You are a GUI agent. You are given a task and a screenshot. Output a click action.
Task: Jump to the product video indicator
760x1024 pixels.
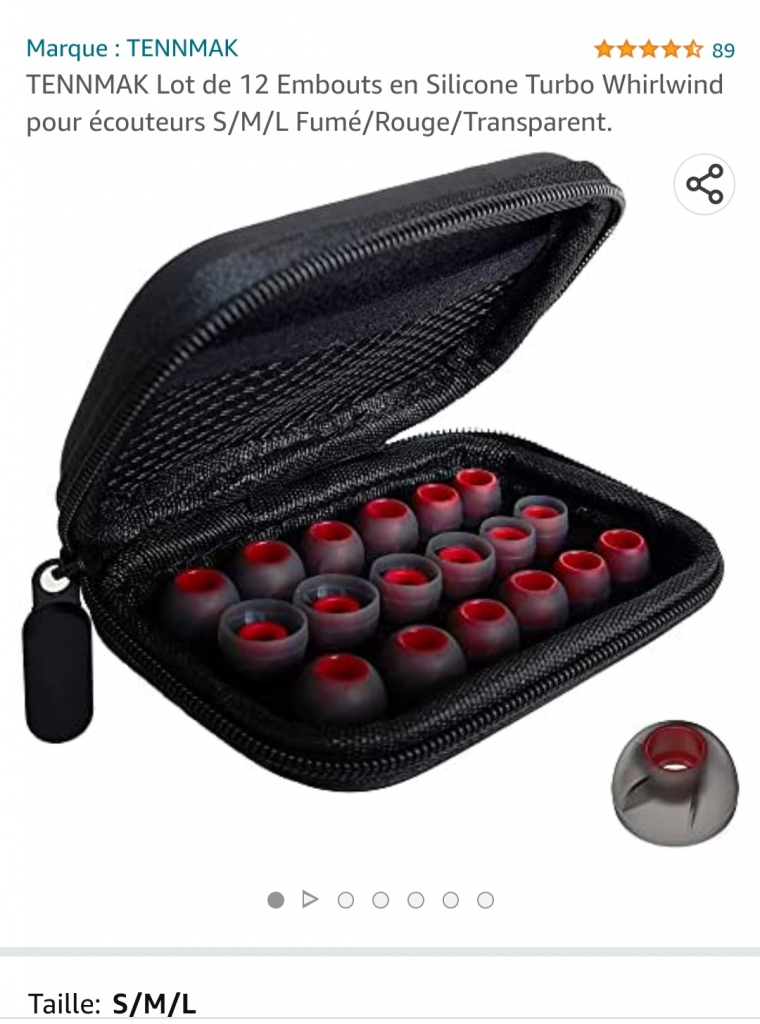[310, 900]
